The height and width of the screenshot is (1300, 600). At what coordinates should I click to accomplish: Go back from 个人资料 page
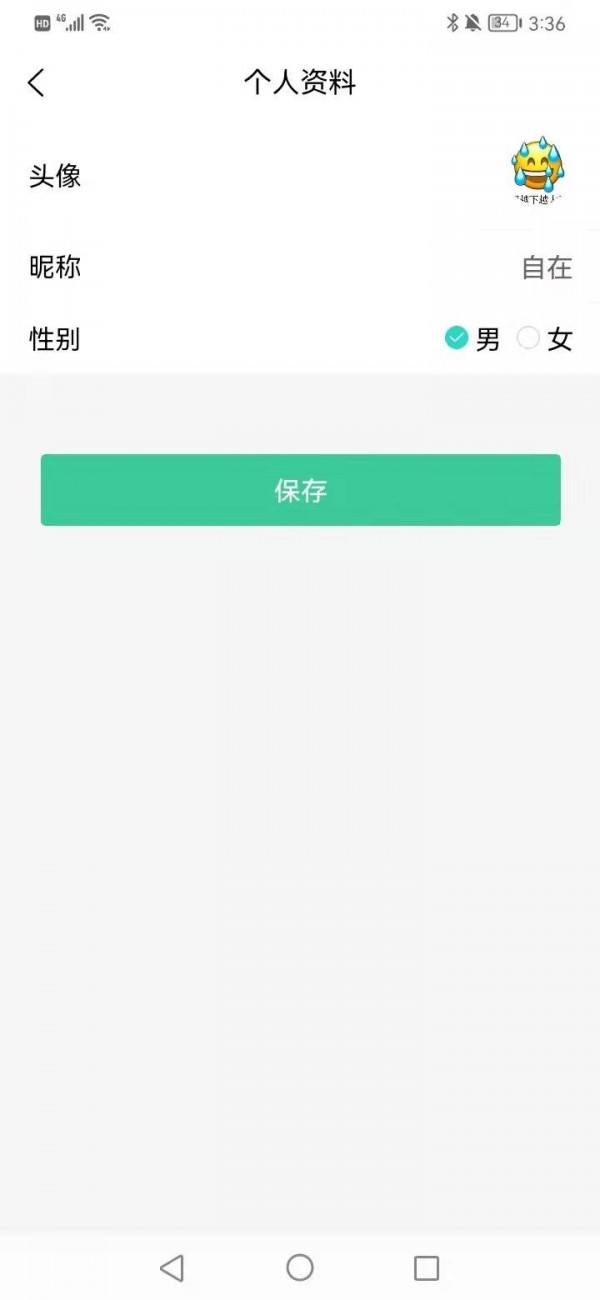click(x=37, y=82)
